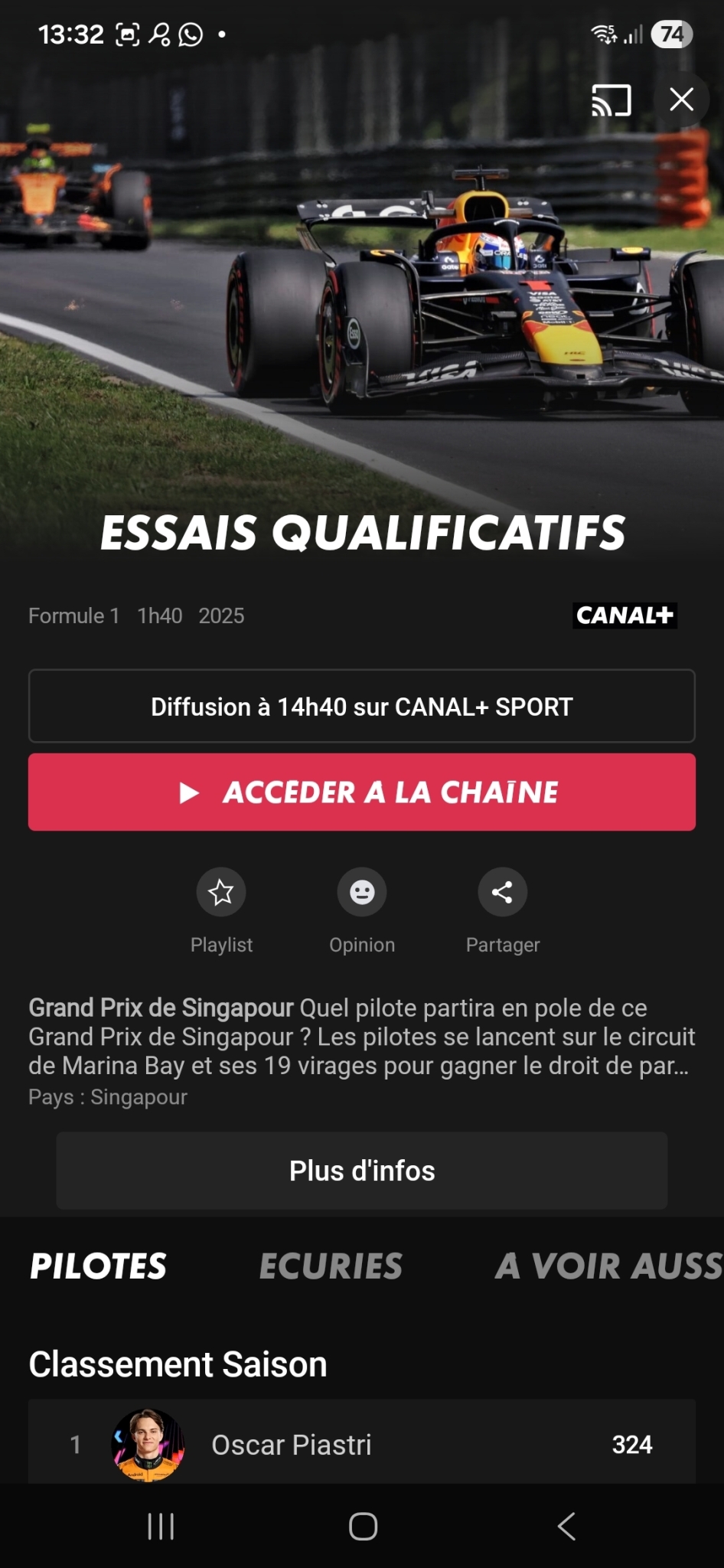Image resolution: width=724 pixels, height=1568 pixels.
Task: Go back with the system back button
Action: point(566,1526)
